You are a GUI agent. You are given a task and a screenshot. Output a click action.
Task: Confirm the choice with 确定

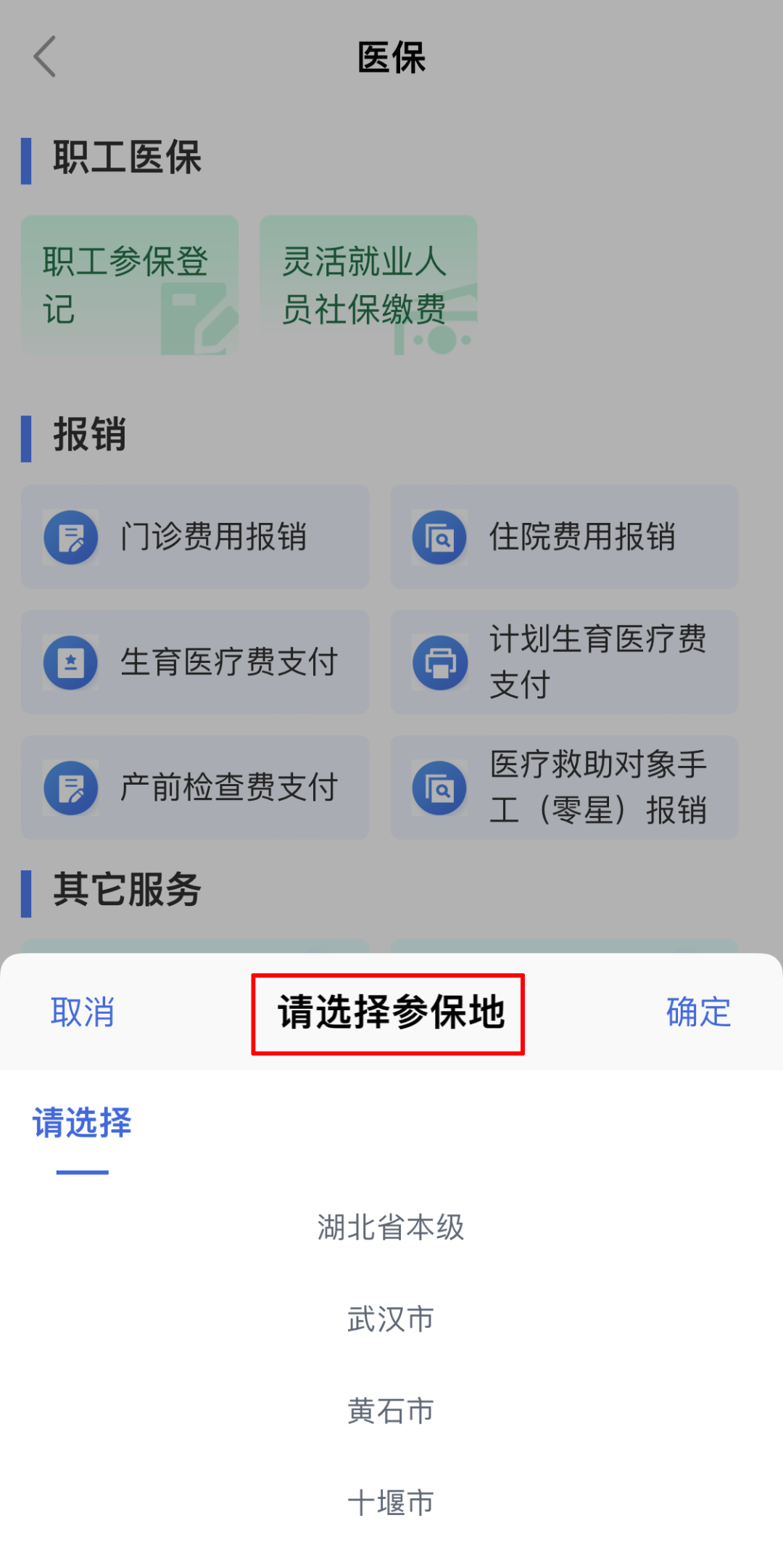pyautogui.click(x=698, y=1012)
